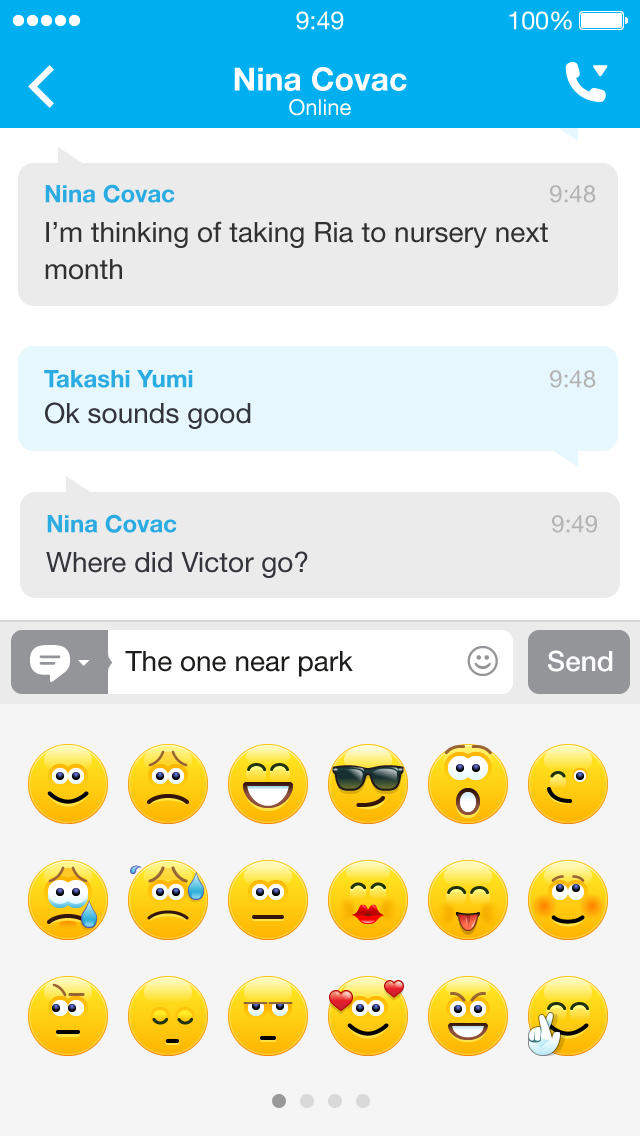Insert the sunglasses cool emoticon
The image size is (640, 1136).
point(368,784)
